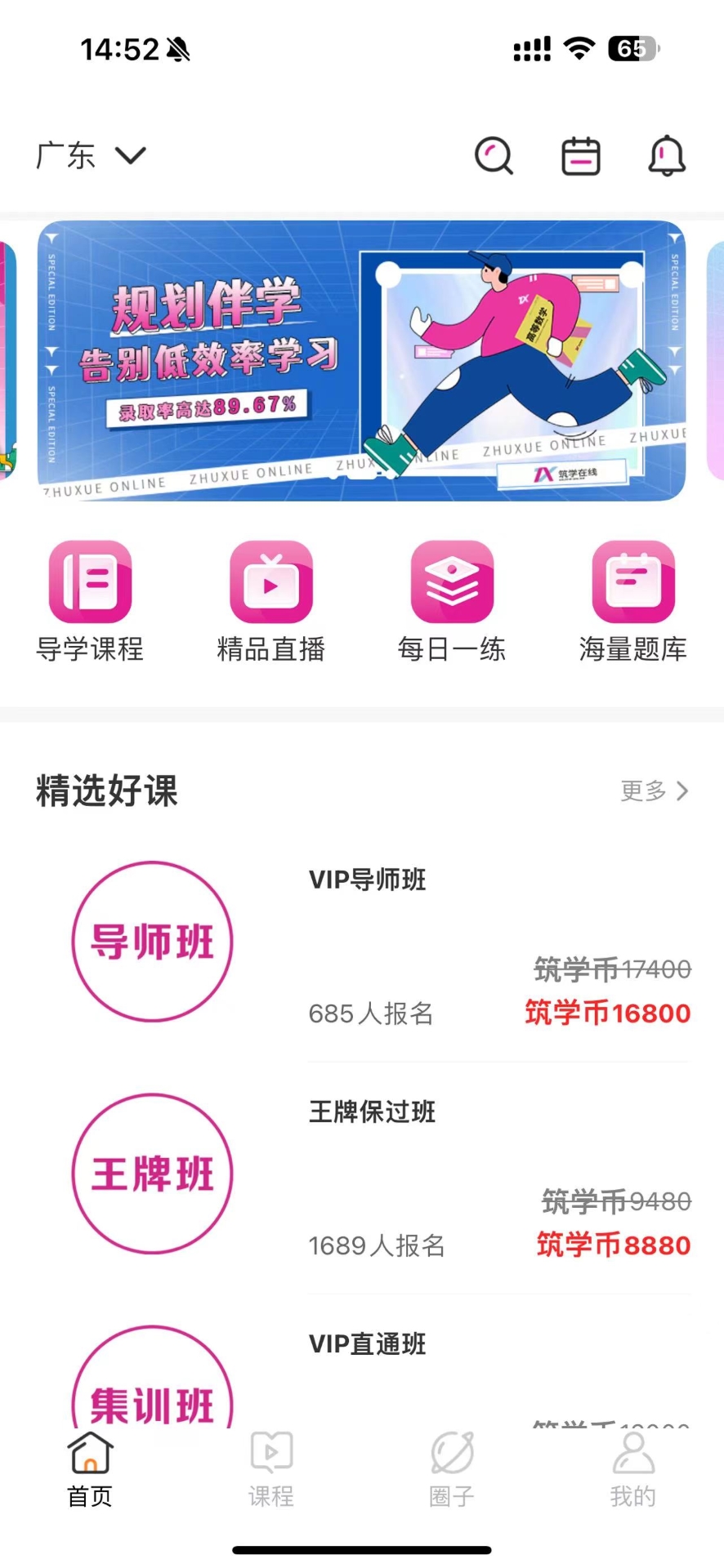
Task: Switch to the 课程 tab
Action: 271,1469
